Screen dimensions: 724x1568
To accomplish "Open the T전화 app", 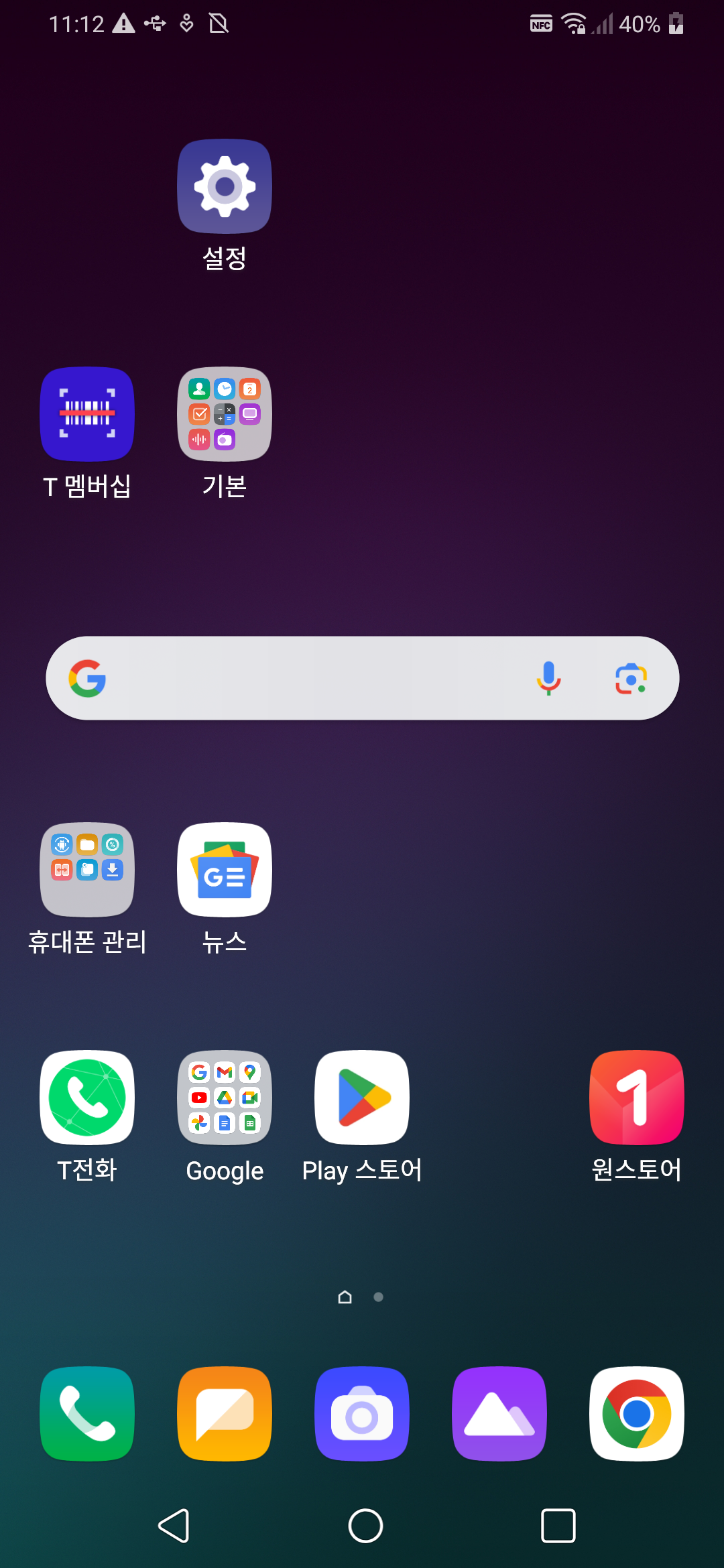I will [87, 1098].
